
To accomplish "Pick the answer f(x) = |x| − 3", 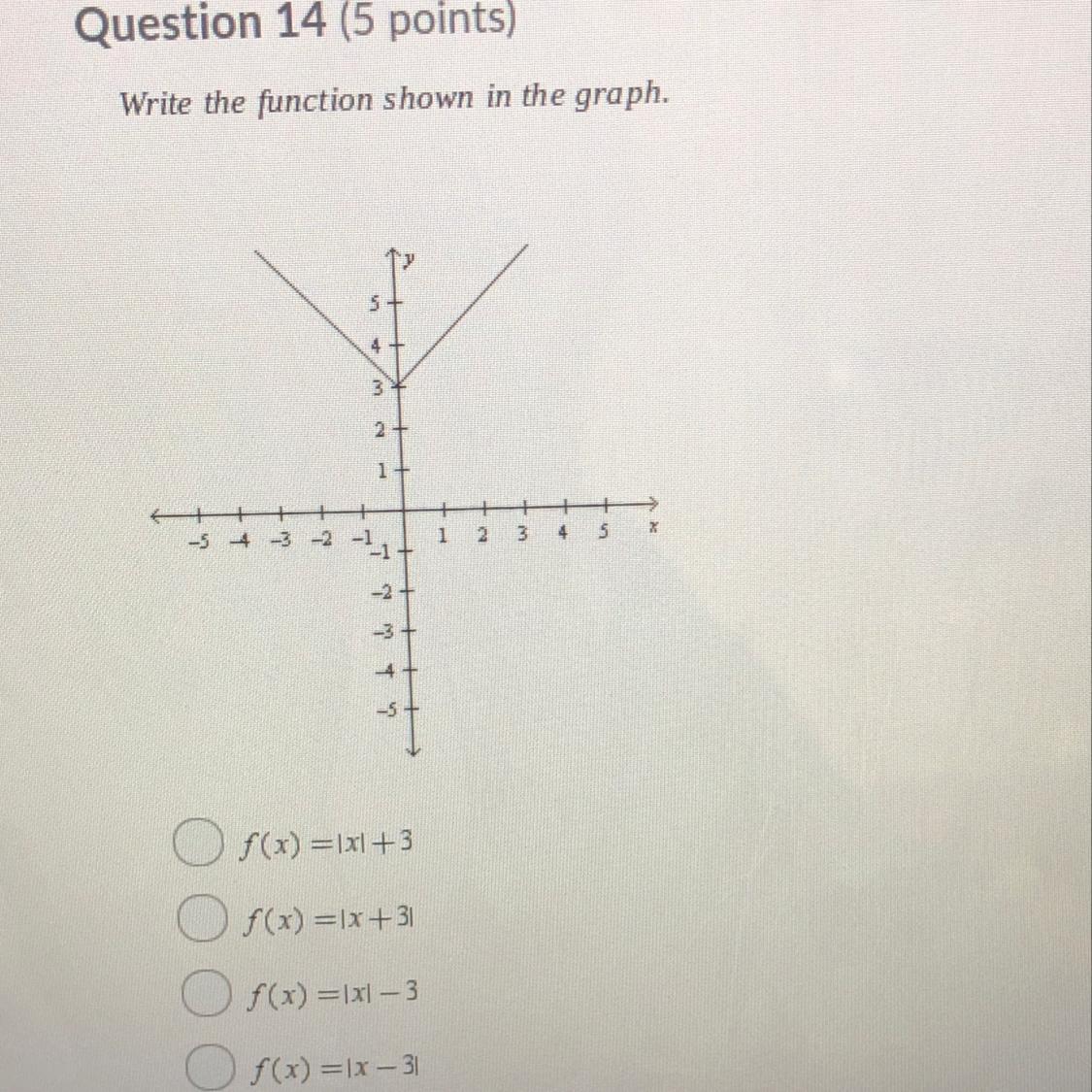I will 204,994.
